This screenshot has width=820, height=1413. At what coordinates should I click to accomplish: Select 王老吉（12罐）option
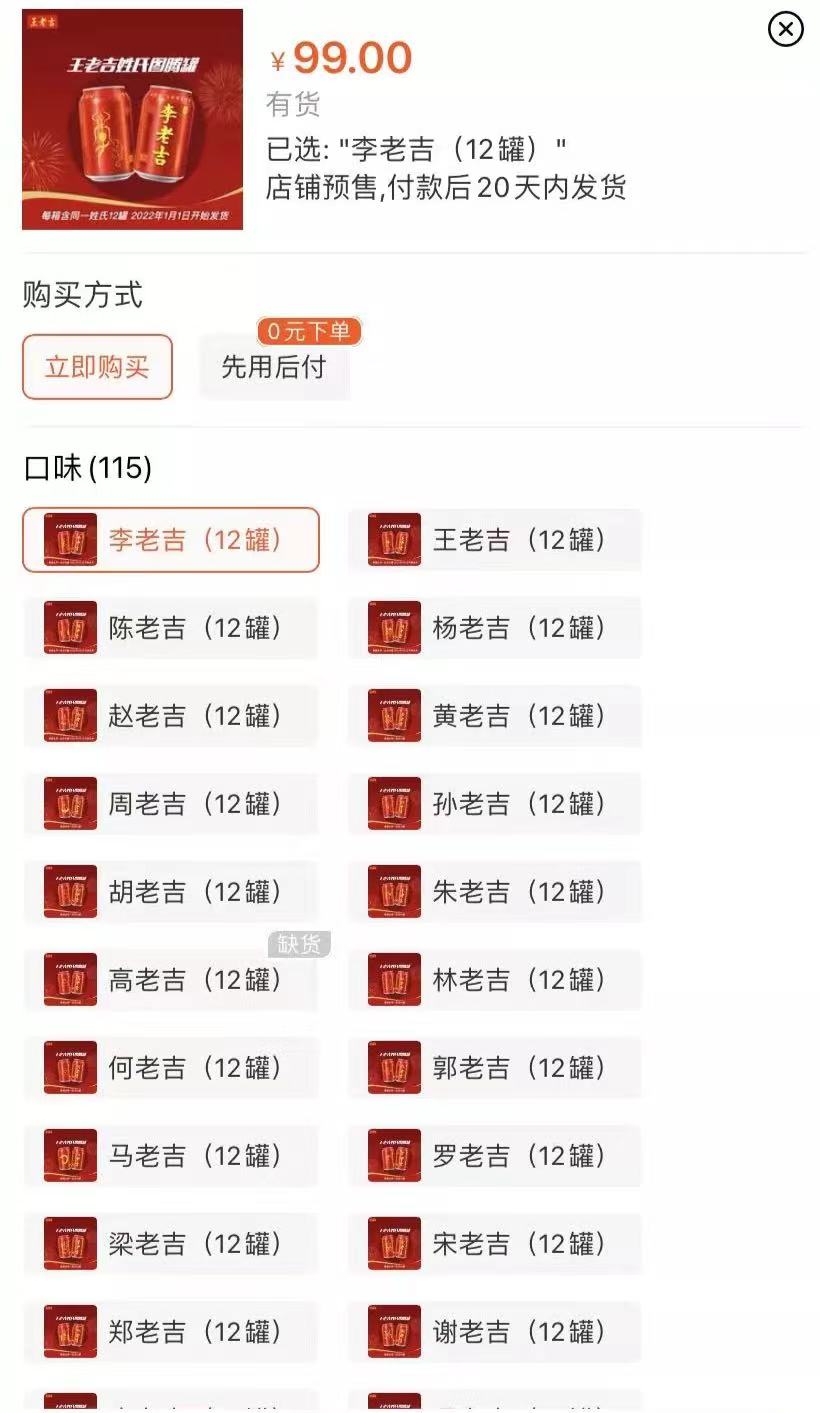click(494, 540)
